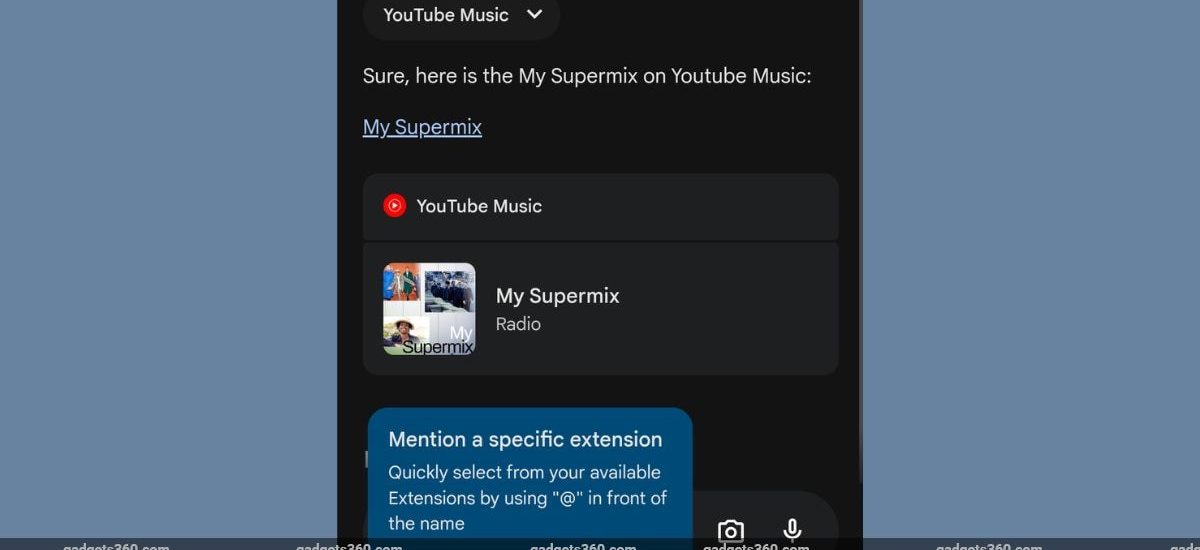This screenshot has height=550, width=1200.
Task: Tap the camera icon in input bar
Action: tap(731, 531)
